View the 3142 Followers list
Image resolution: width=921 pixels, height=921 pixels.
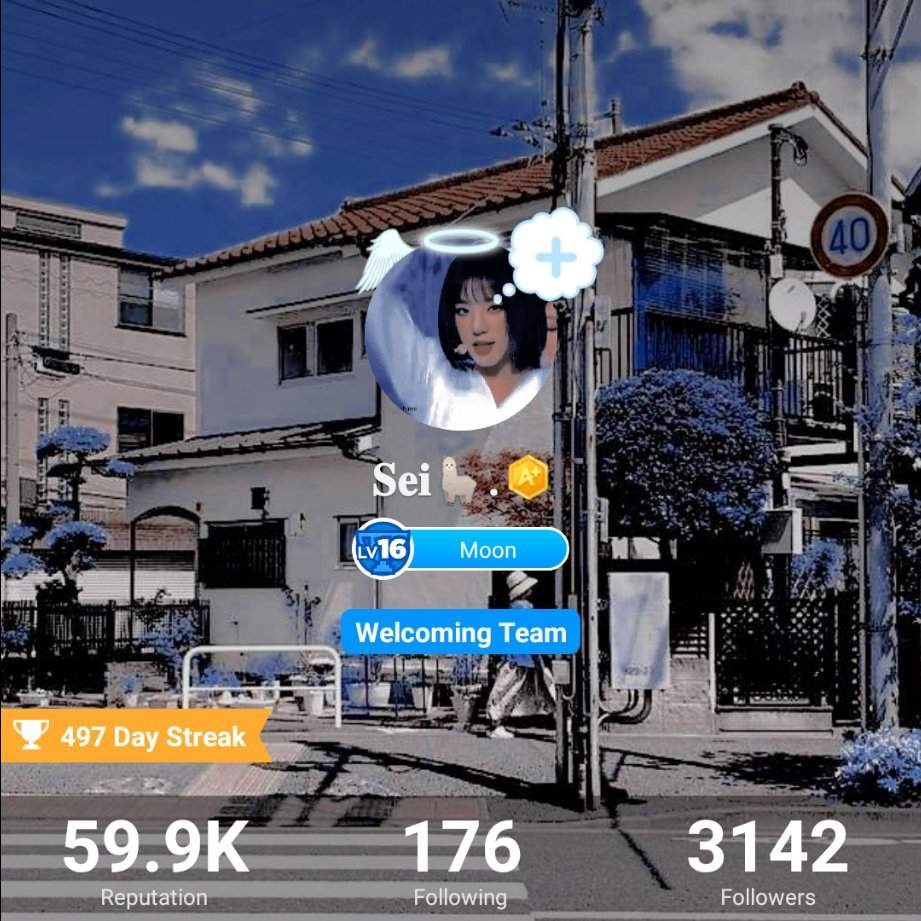pyautogui.click(x=767, y=862)
